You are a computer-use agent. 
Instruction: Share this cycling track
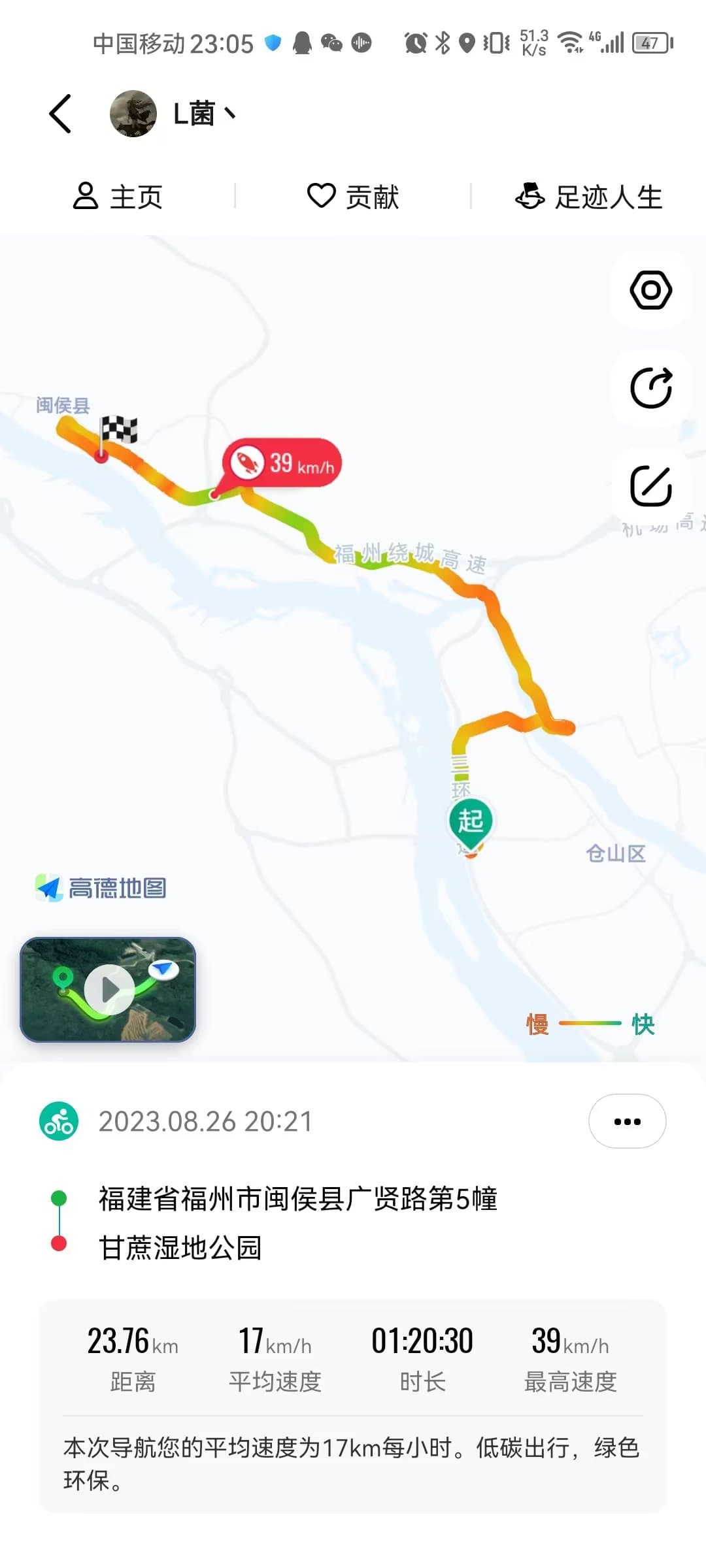coord(651,388)
